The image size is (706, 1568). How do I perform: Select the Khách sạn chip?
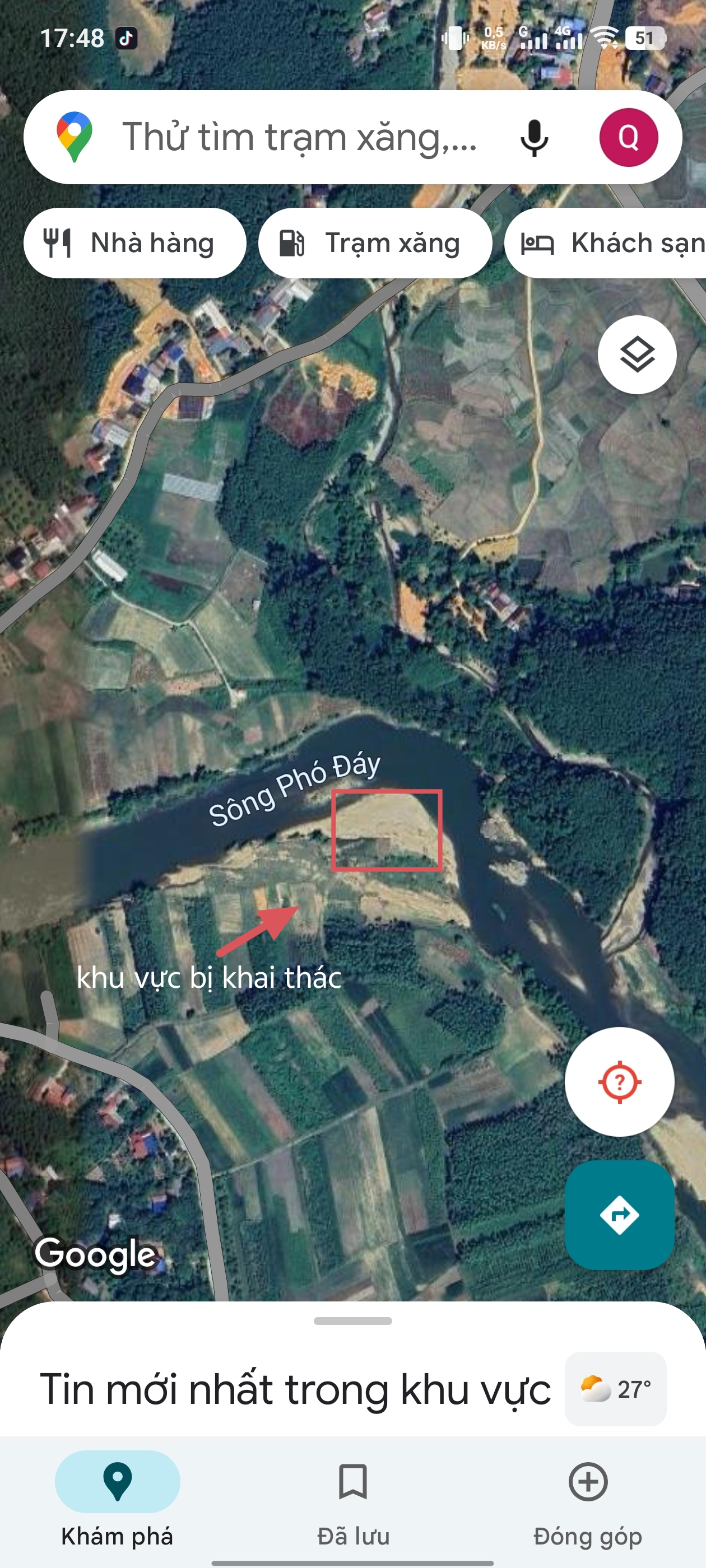(x=606, y=243)
